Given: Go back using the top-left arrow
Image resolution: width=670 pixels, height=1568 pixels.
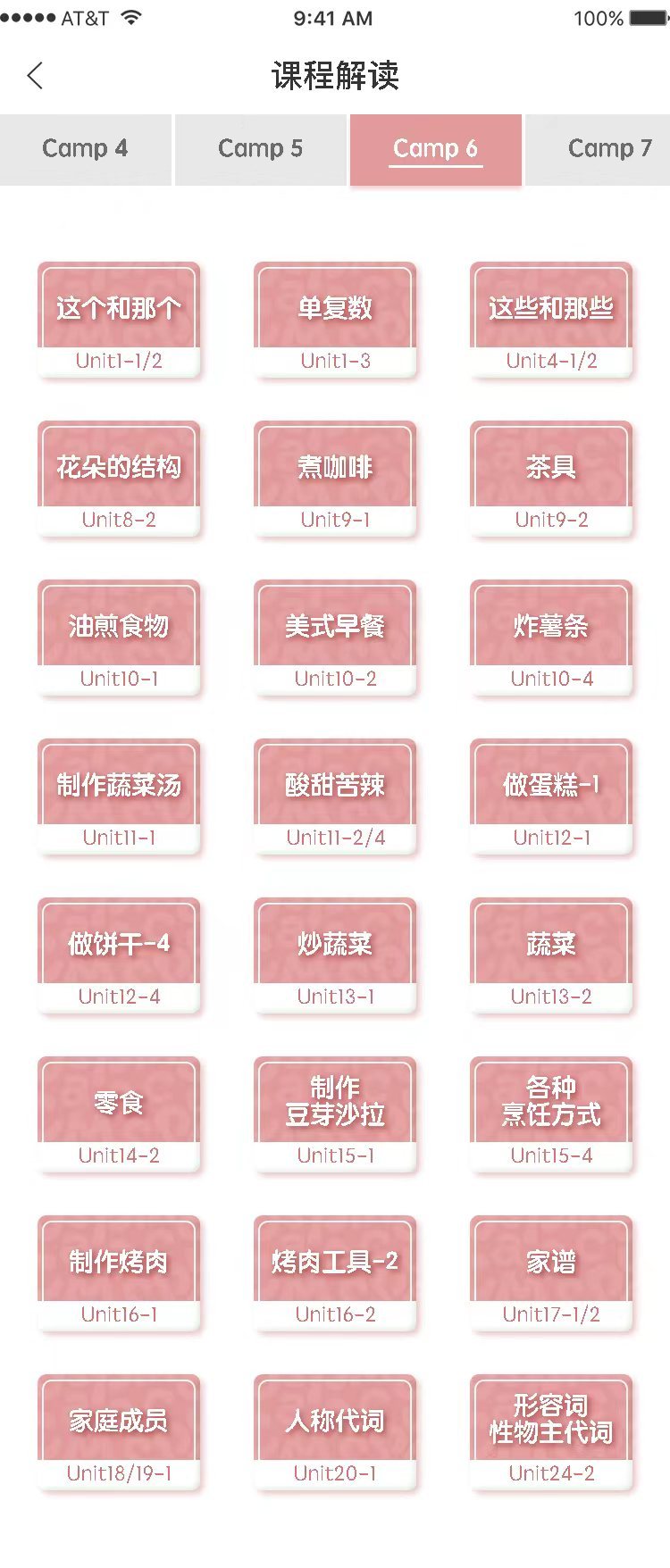Looking at the screenshot, I should 35,76.
